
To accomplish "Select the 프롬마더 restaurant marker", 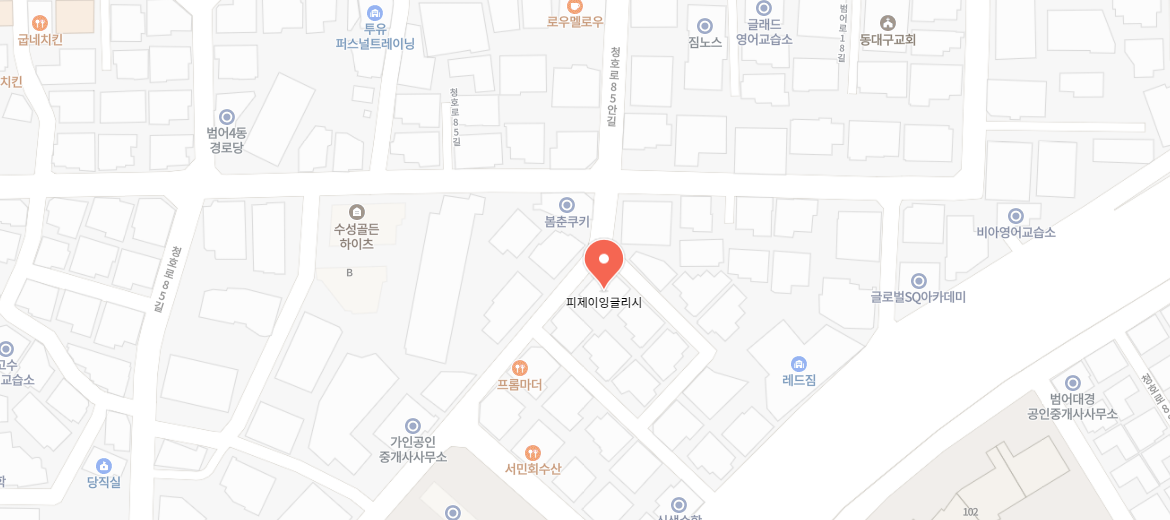I will (x=520, y=368).
